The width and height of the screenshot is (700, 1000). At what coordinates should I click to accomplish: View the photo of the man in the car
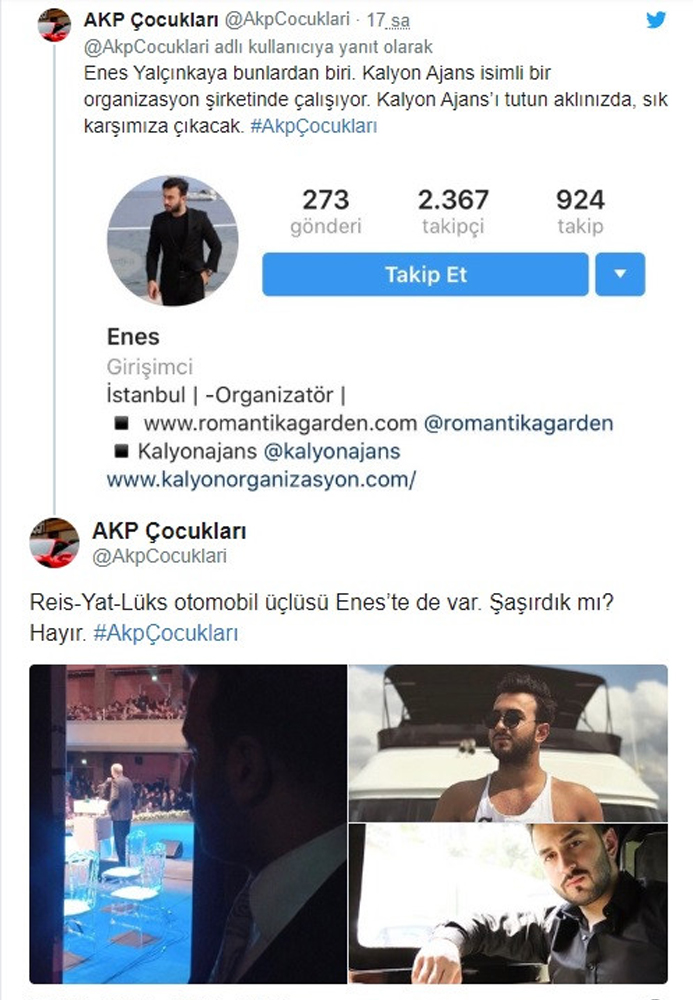(507, 903)
